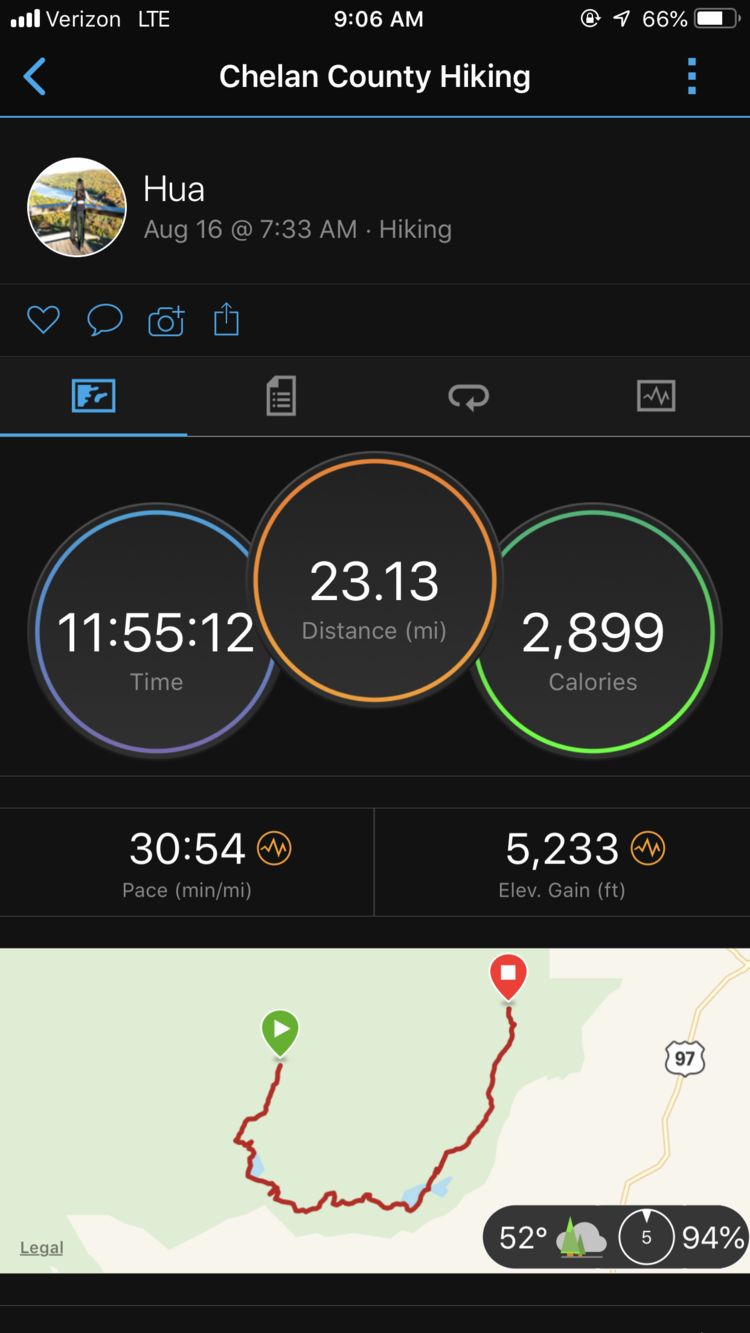The image size is (750, 1333).
Task: Add a photo to the activity
Action: 166,320
